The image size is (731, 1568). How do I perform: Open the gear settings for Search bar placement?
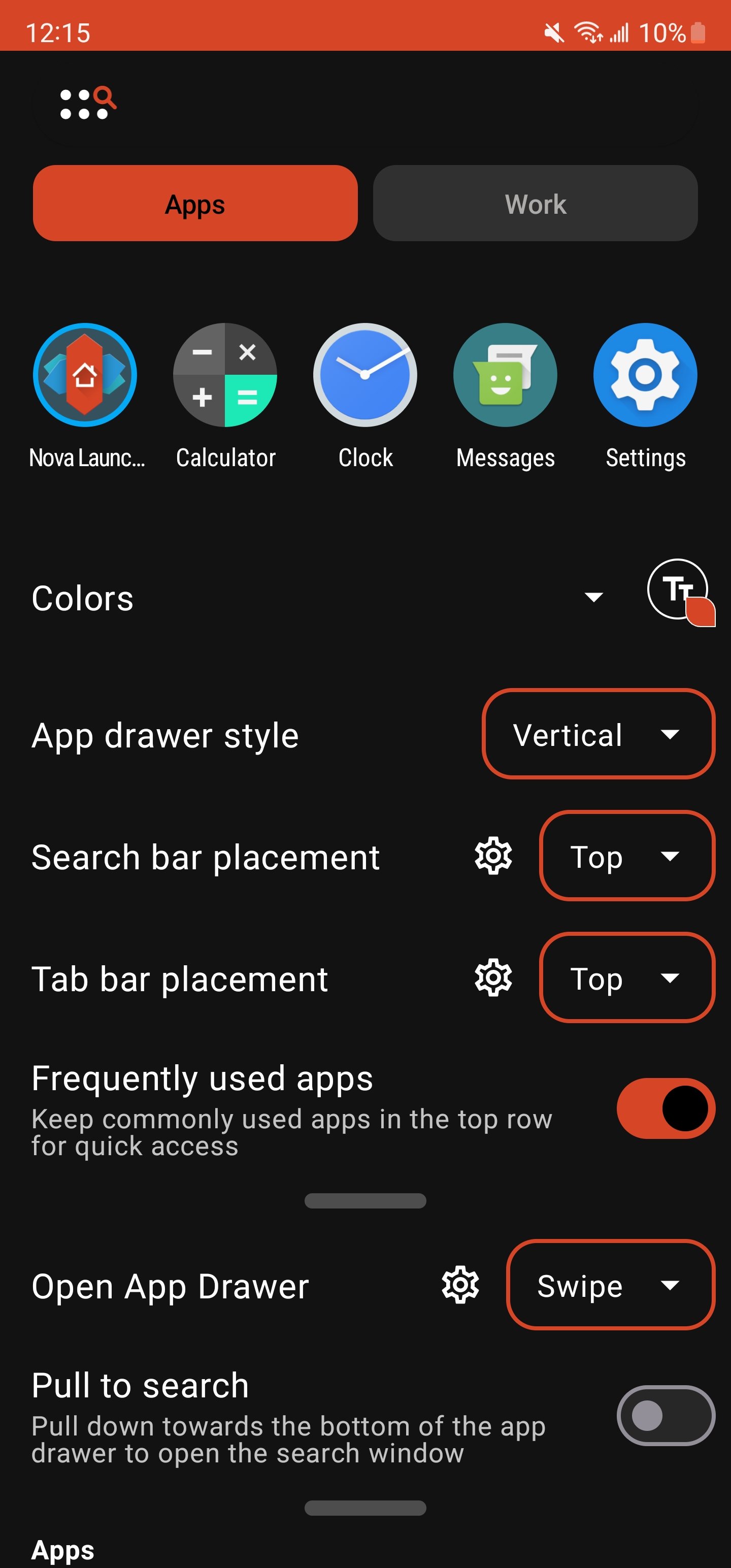pyautogui.click(x=493, y=856)
